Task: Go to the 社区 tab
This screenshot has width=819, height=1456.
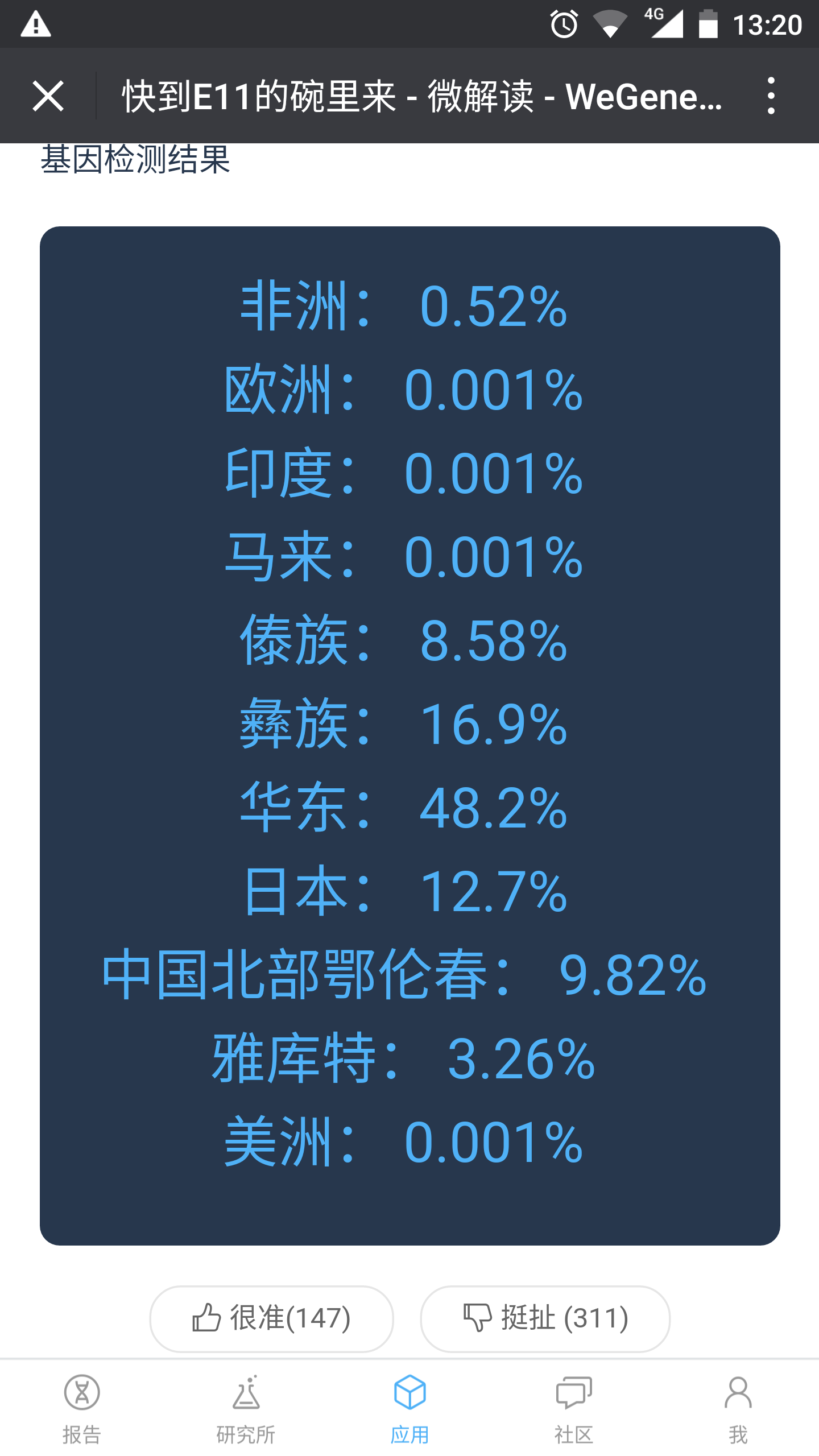Action: (573, 1409)
